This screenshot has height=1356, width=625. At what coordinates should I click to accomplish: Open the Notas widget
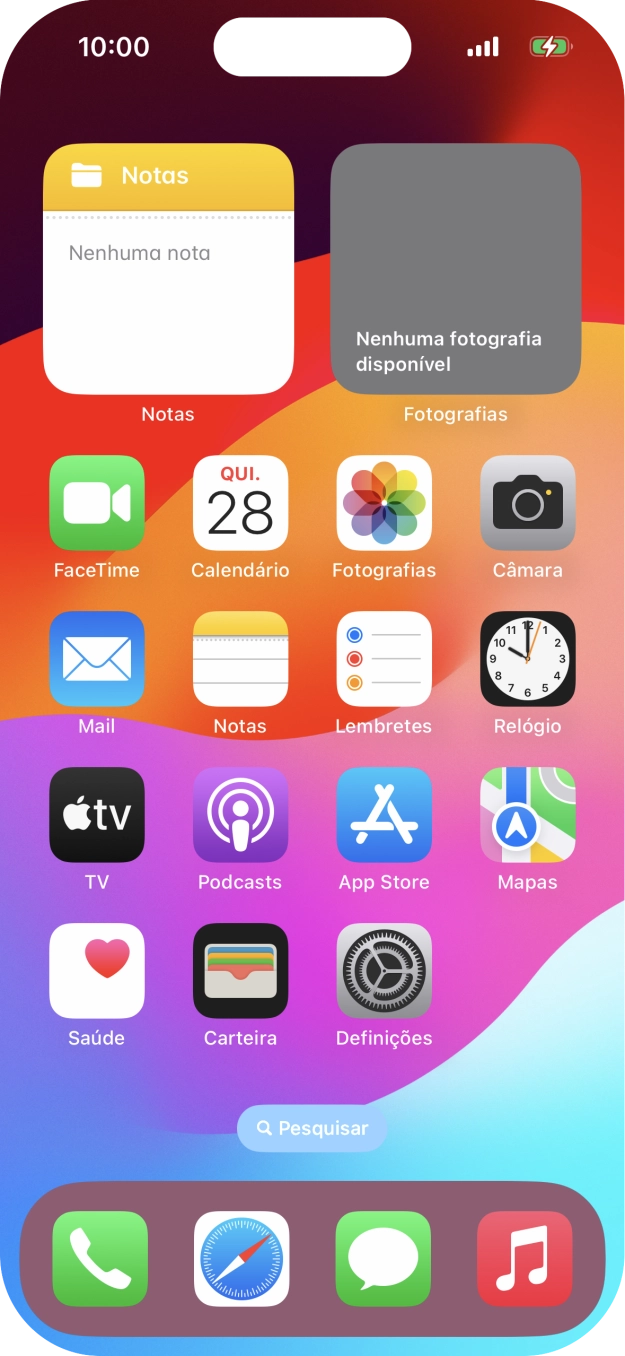click(168, 269)
